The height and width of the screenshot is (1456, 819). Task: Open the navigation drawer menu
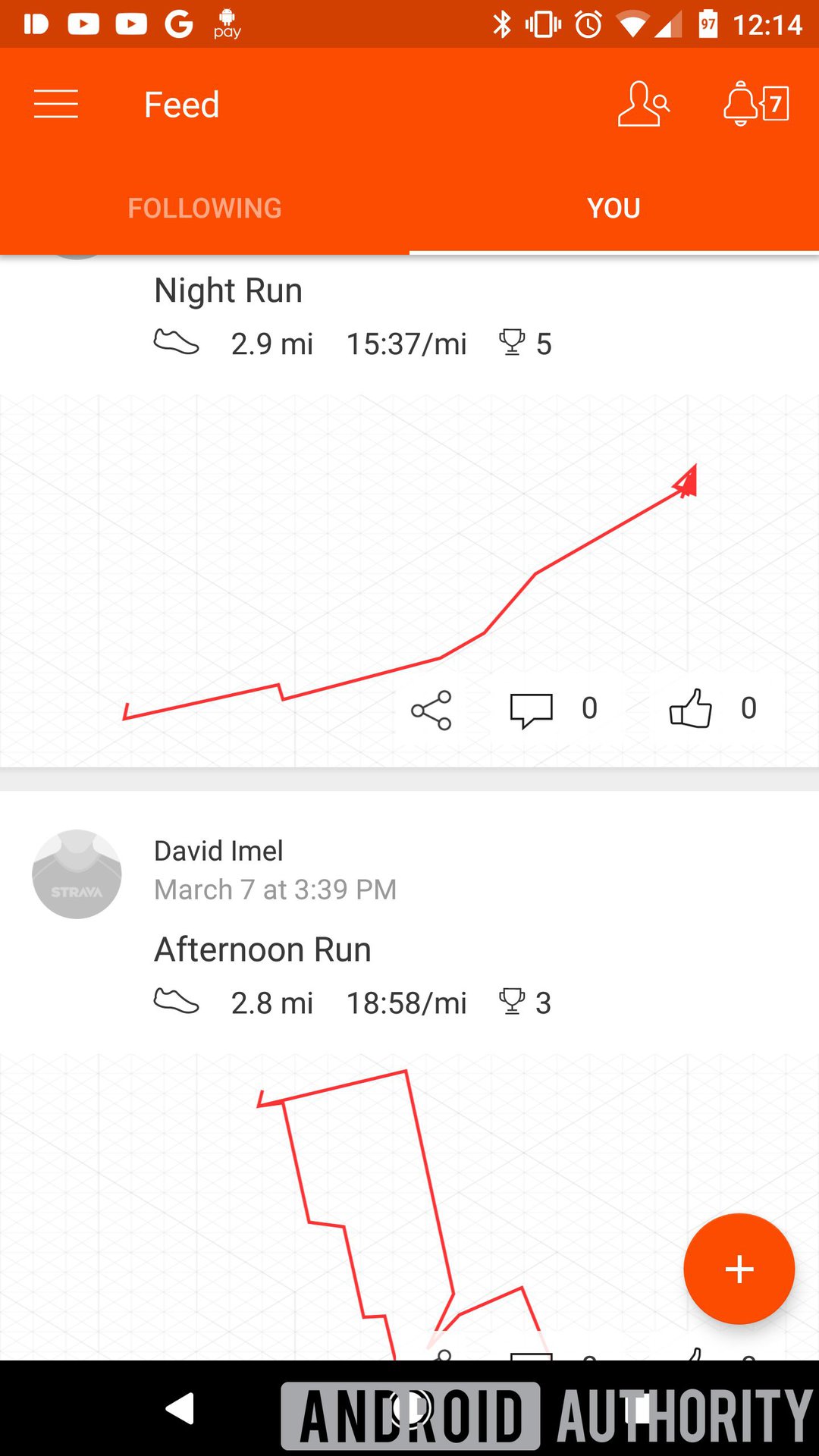pos(56,105)
